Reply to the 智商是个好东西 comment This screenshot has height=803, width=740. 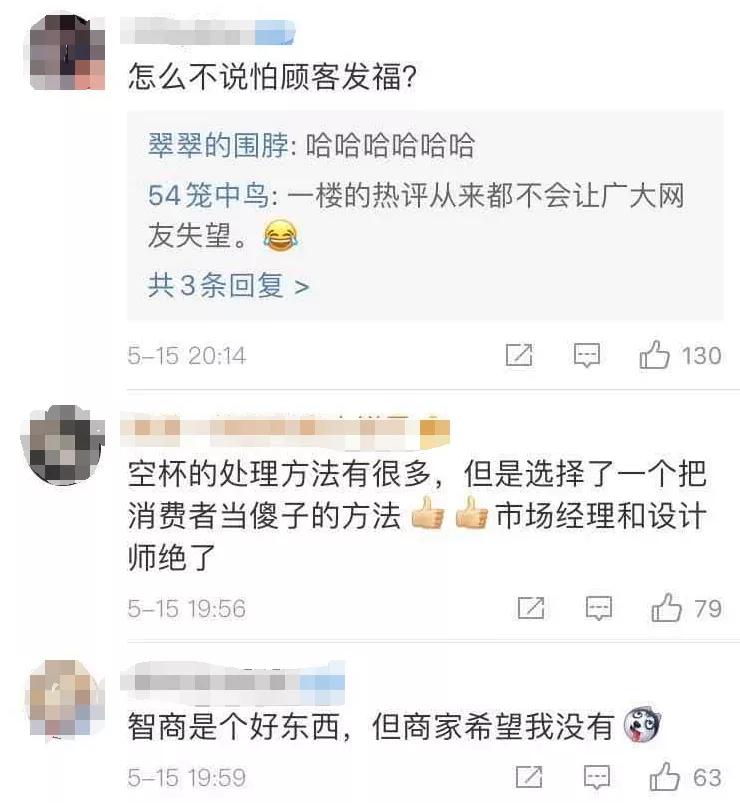(598, 777)
